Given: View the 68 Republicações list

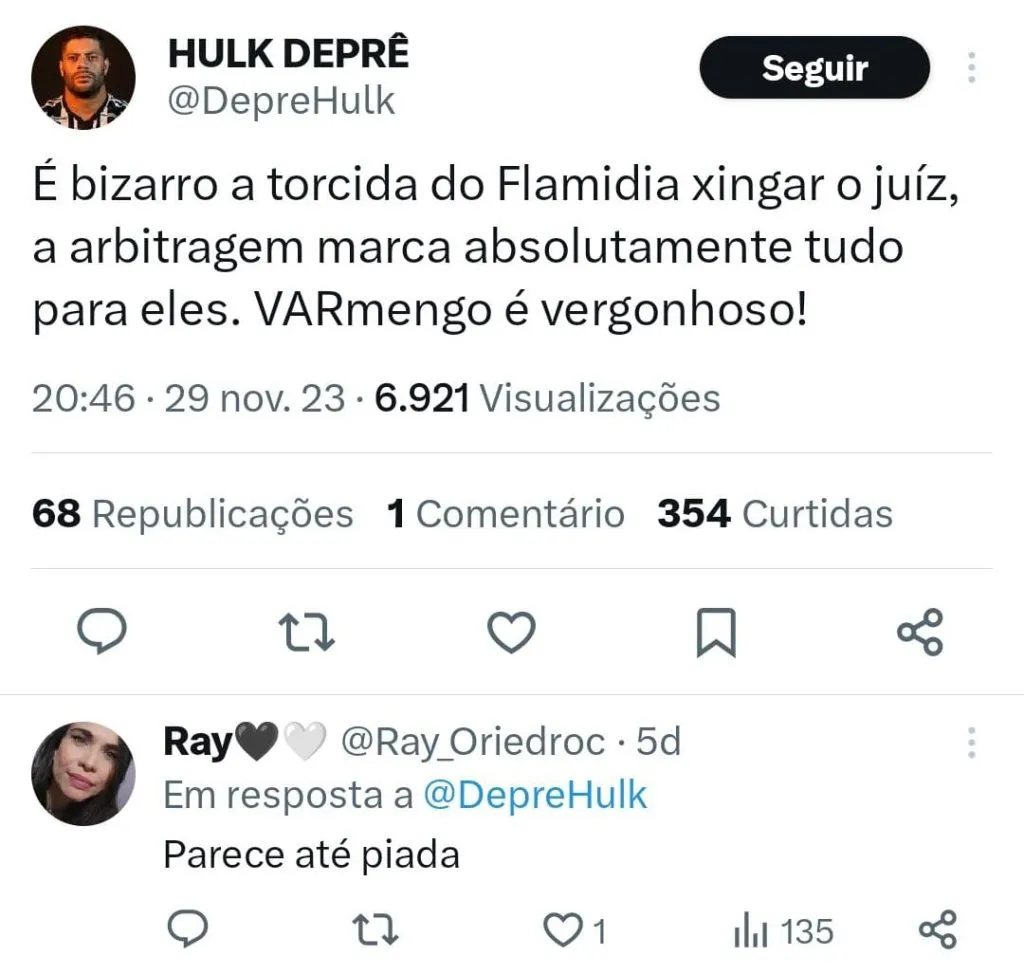Looking at the screenshot, I should (192, 514).
